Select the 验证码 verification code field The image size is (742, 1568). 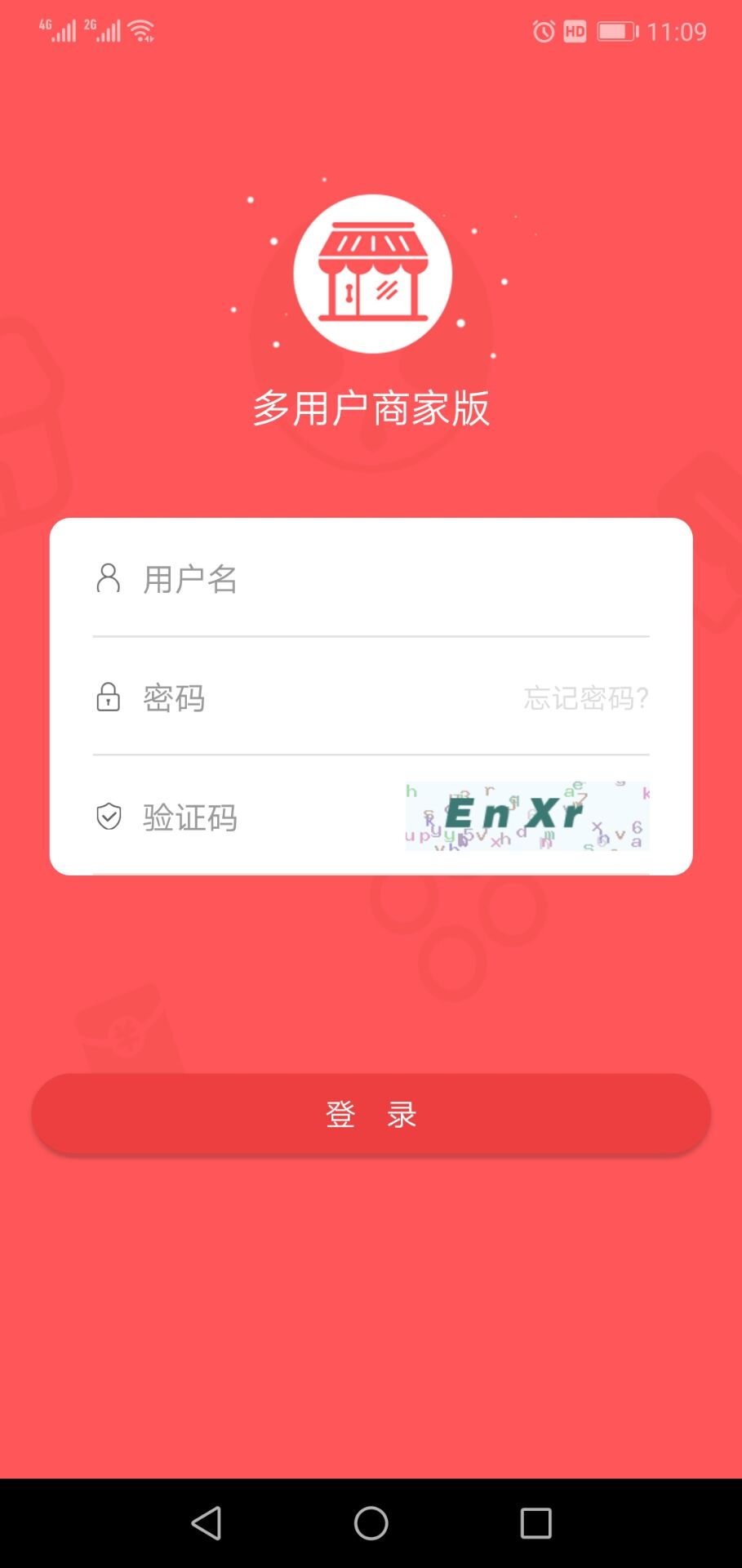(x=261, y=817)
